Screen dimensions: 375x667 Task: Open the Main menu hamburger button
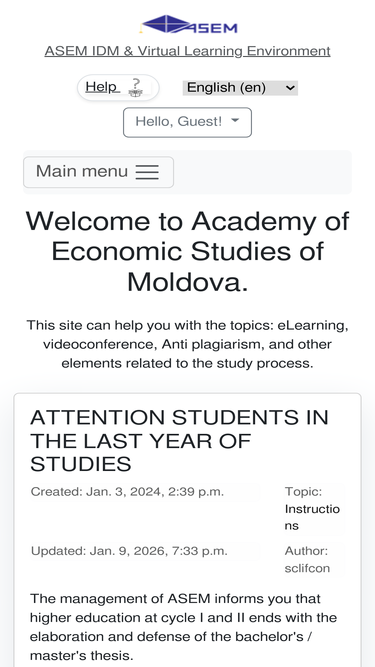click(99, 172)
